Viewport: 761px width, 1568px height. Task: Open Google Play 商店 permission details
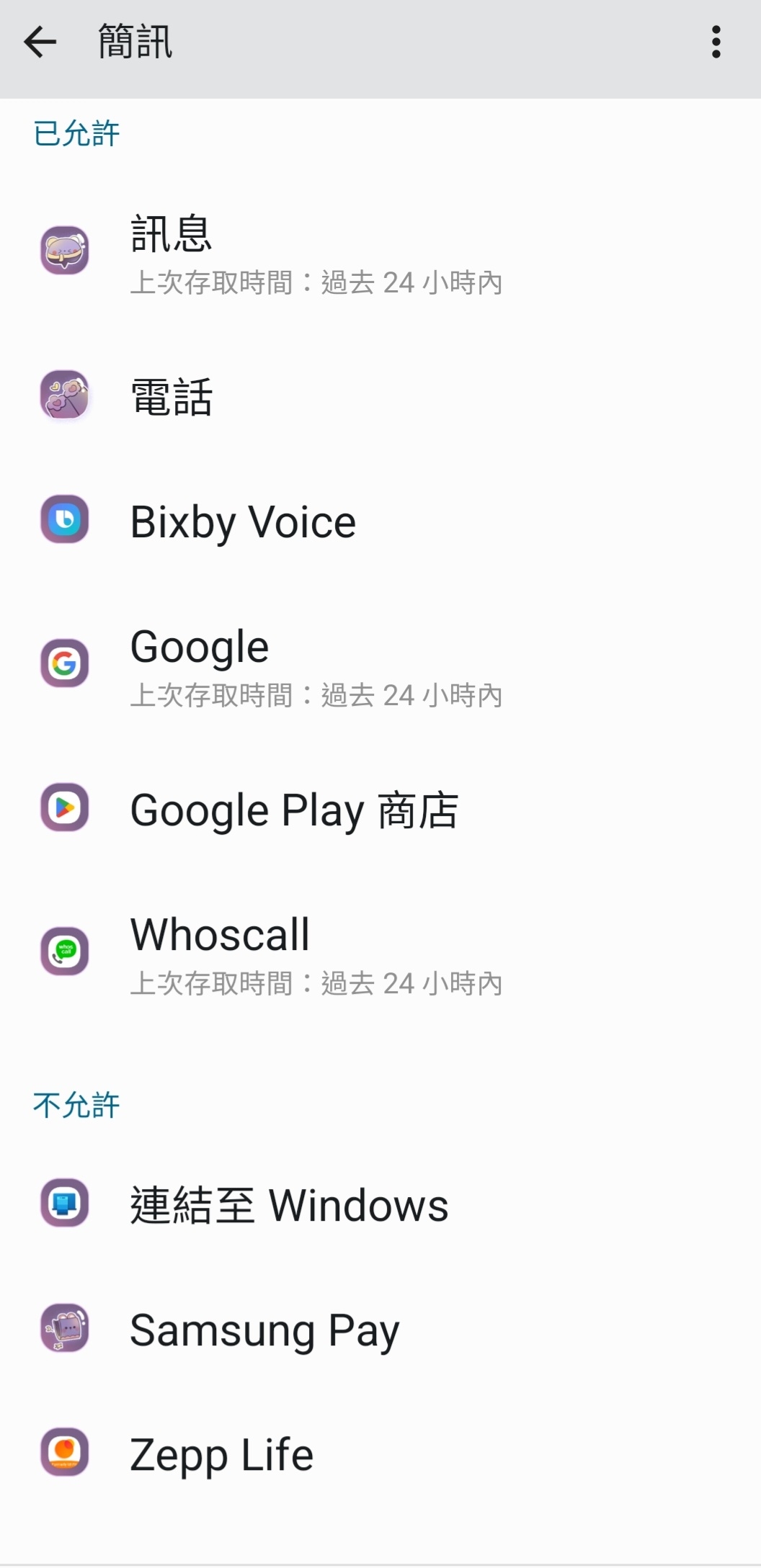point(293,809)
